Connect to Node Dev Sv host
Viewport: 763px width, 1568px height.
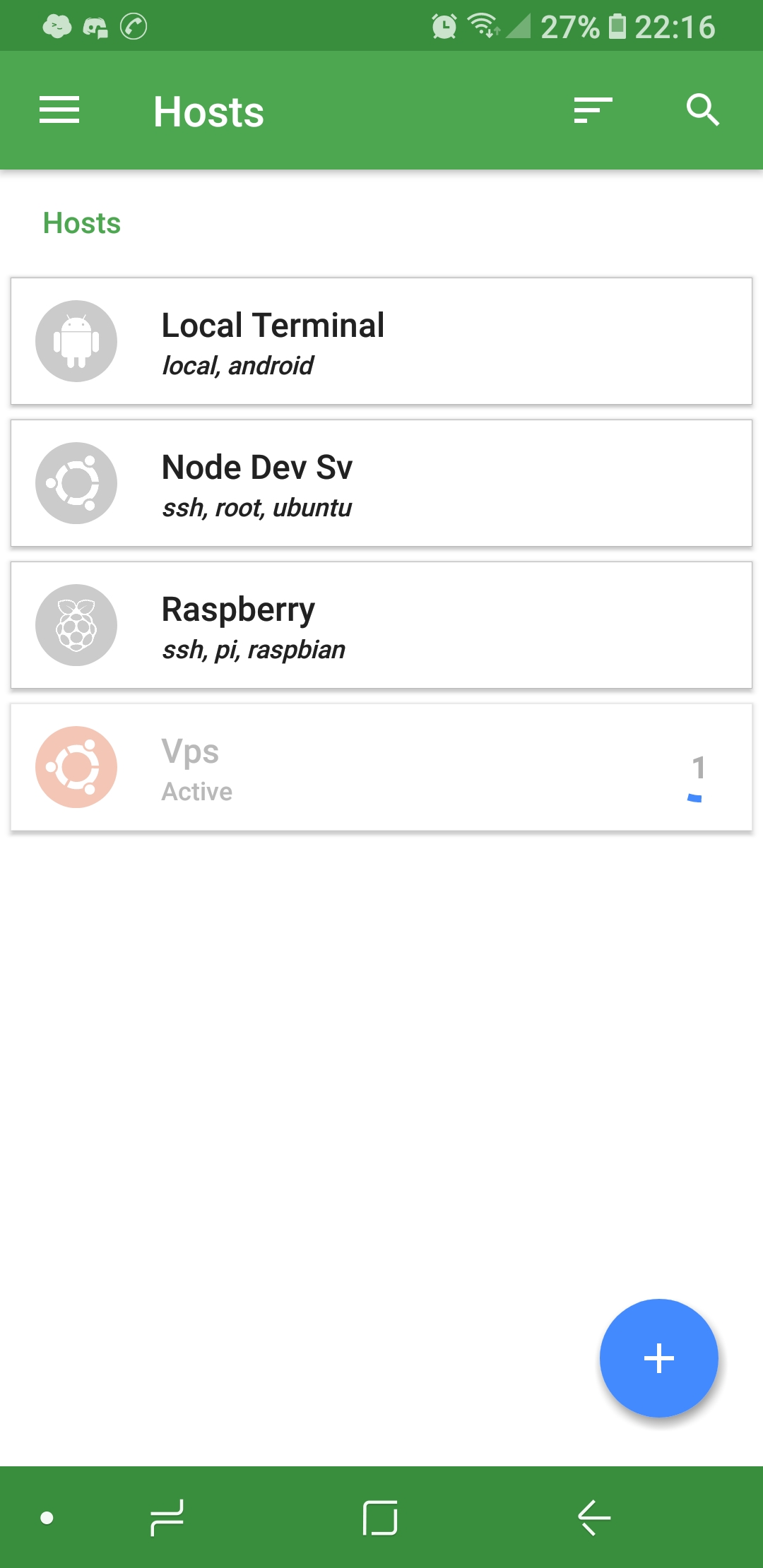point(381,484)
